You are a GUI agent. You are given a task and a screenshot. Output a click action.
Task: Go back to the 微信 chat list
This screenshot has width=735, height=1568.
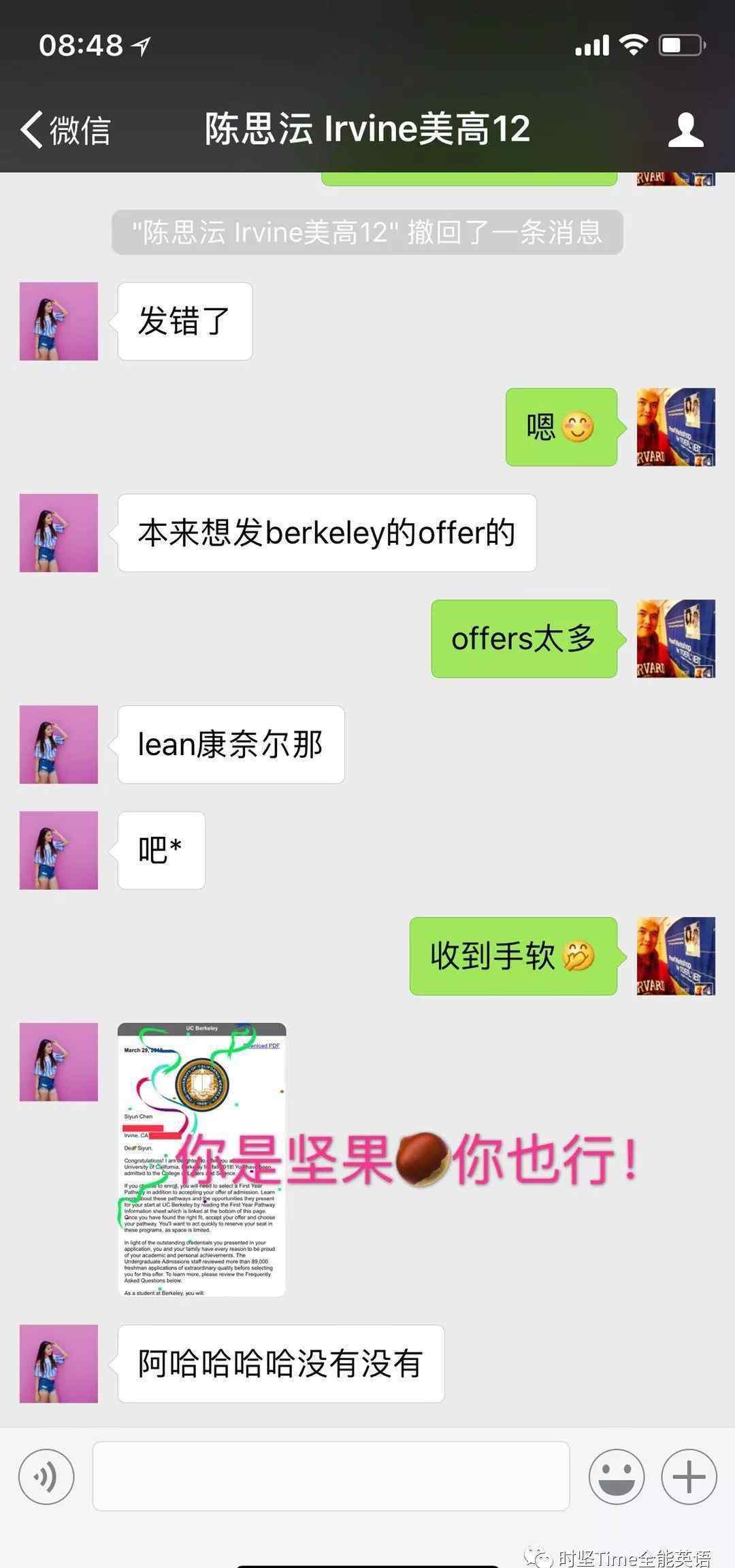coord(65,129)
